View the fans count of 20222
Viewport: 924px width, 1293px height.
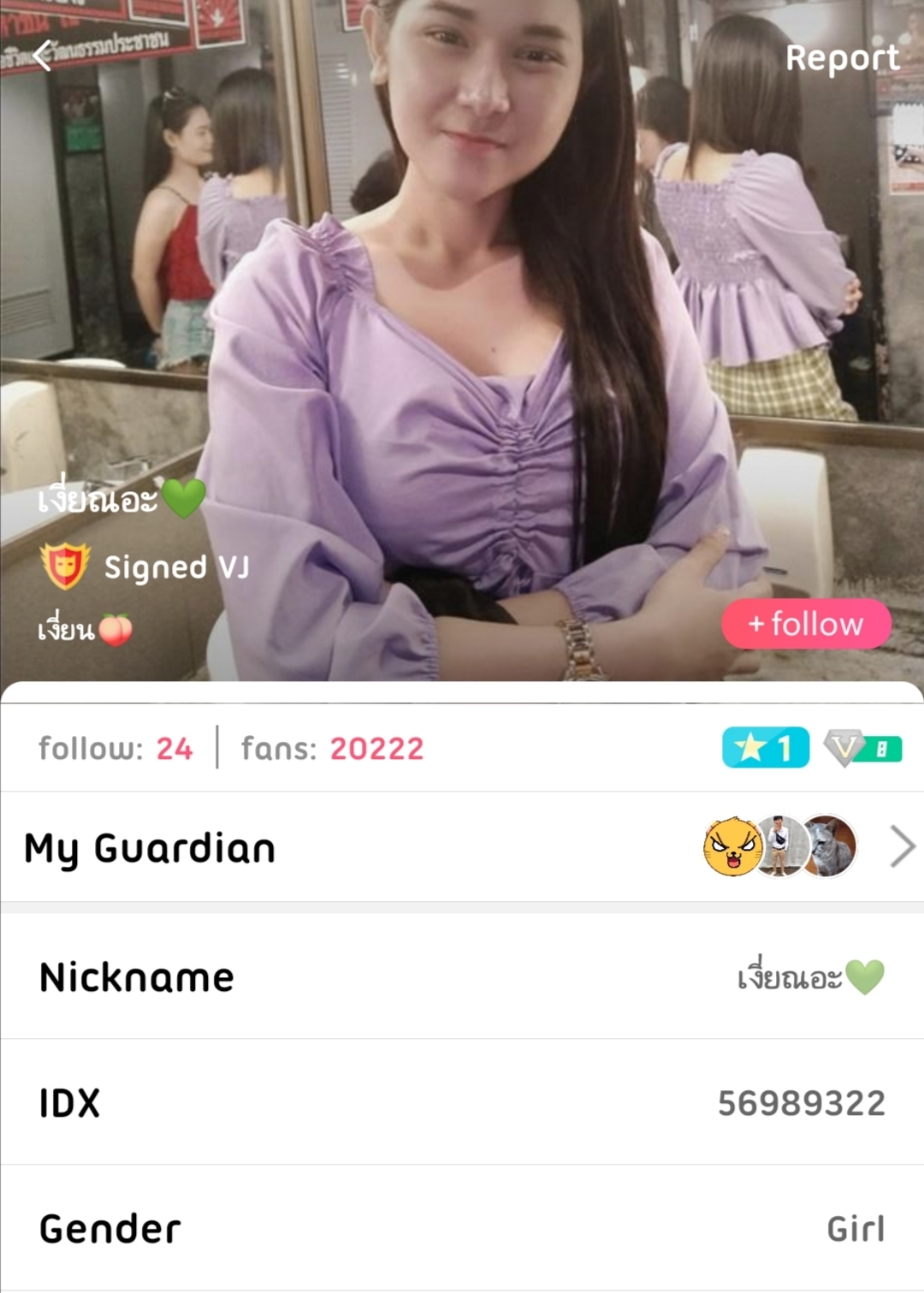(332, 749)
